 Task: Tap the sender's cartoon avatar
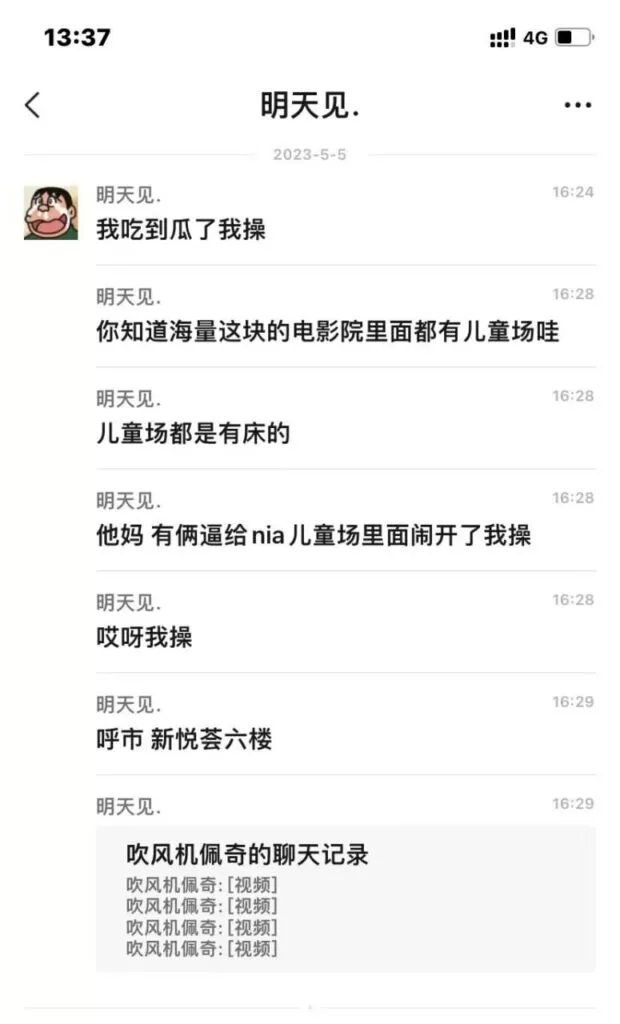pos(50,212)
